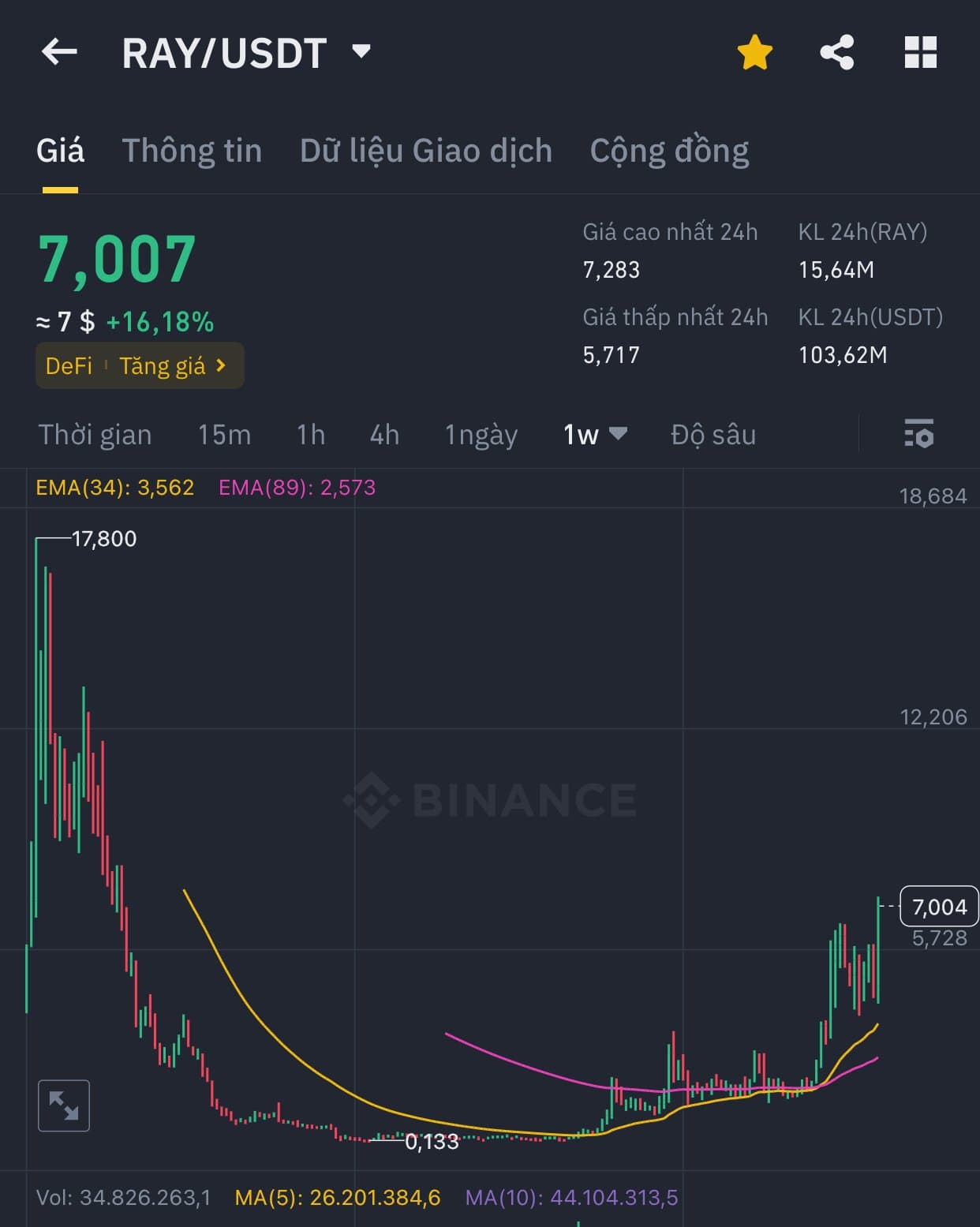The height and width of the screenshot is (1227, 980).
Task: Expand the 1w interval dropdown
Action: pos(595,435)
